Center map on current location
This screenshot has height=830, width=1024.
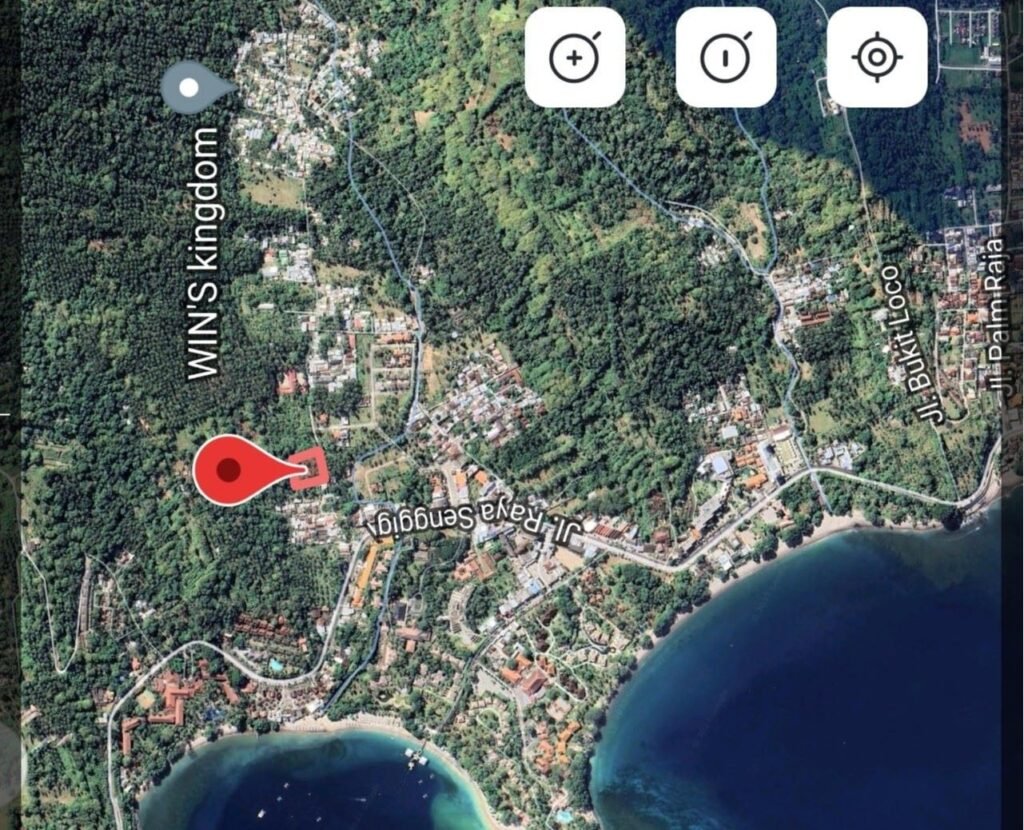877,57
